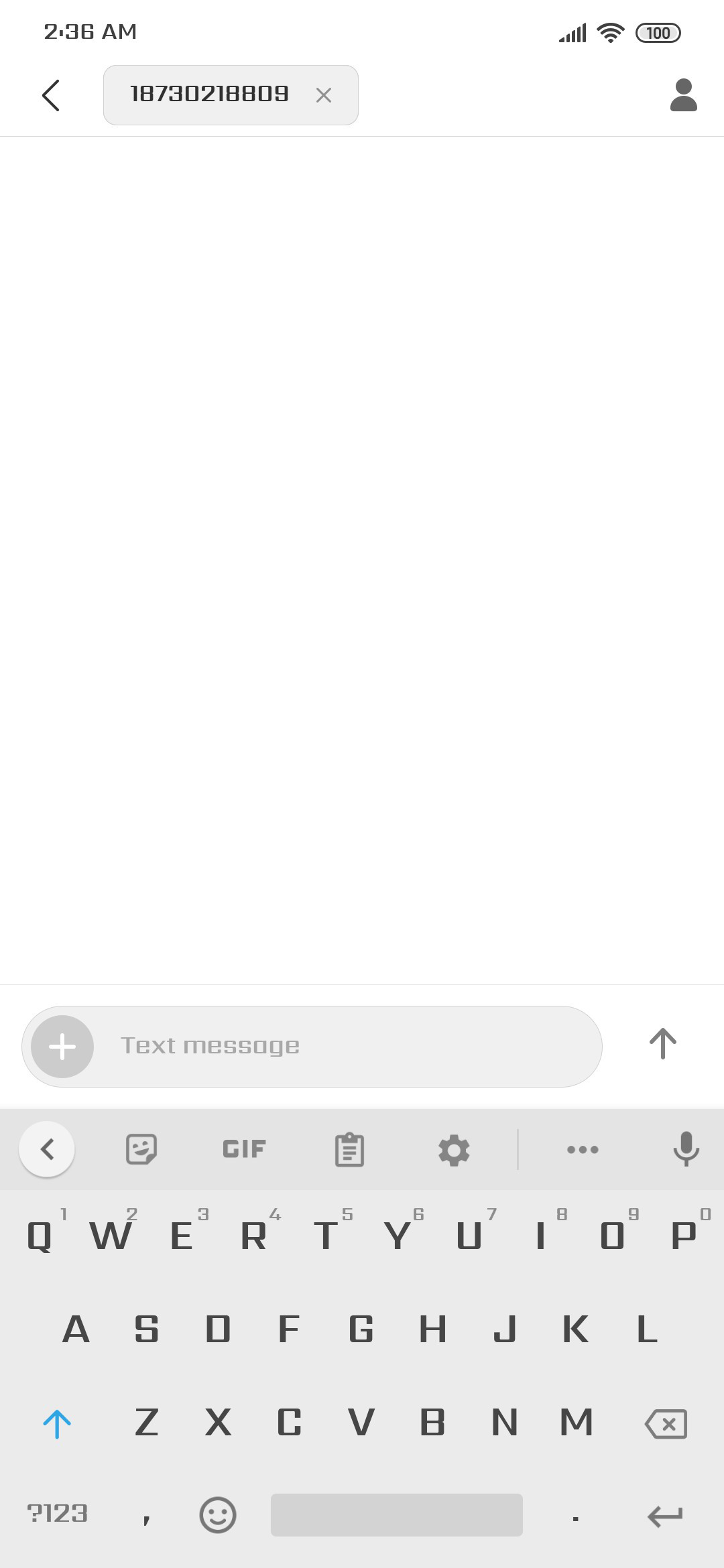Image resolution: width=724 pixels, height=1568 pixels.
Task: Open the GIF keyboard panel
Action: (244, 1149)
